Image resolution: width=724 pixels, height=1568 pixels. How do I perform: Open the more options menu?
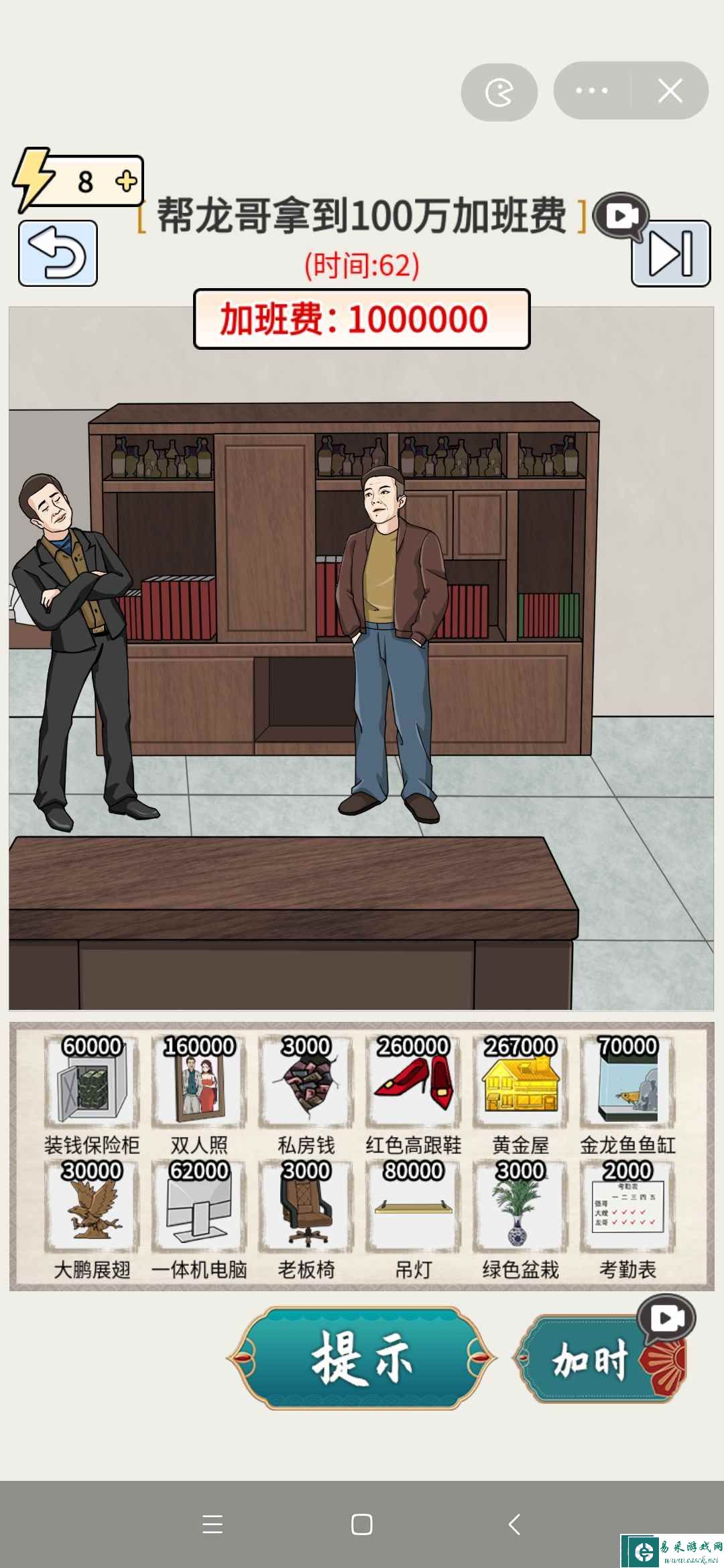point(591,90)
